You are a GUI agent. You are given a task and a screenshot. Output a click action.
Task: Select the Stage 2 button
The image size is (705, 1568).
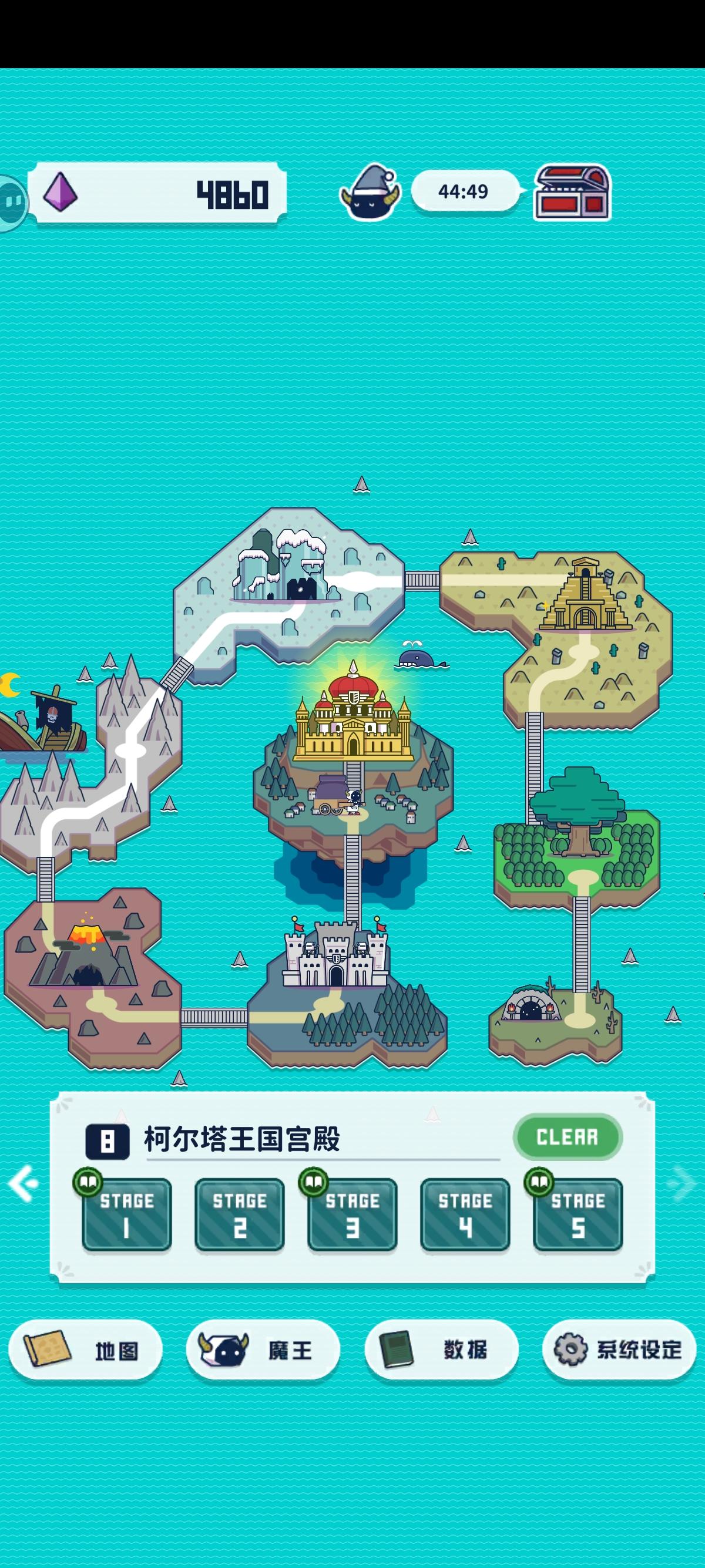pos(240,1217)
